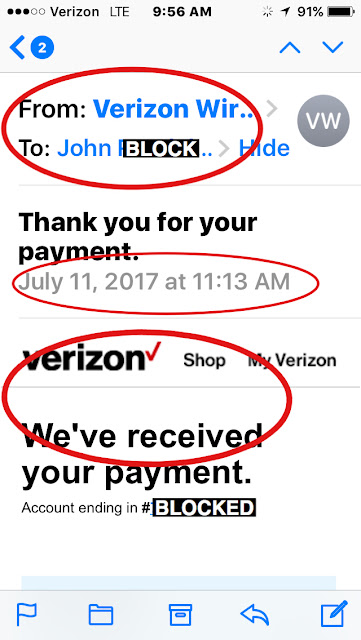Viewport: 361px width, 640px height.
Task: Go back to the inbox list
Action: [31, 47]
